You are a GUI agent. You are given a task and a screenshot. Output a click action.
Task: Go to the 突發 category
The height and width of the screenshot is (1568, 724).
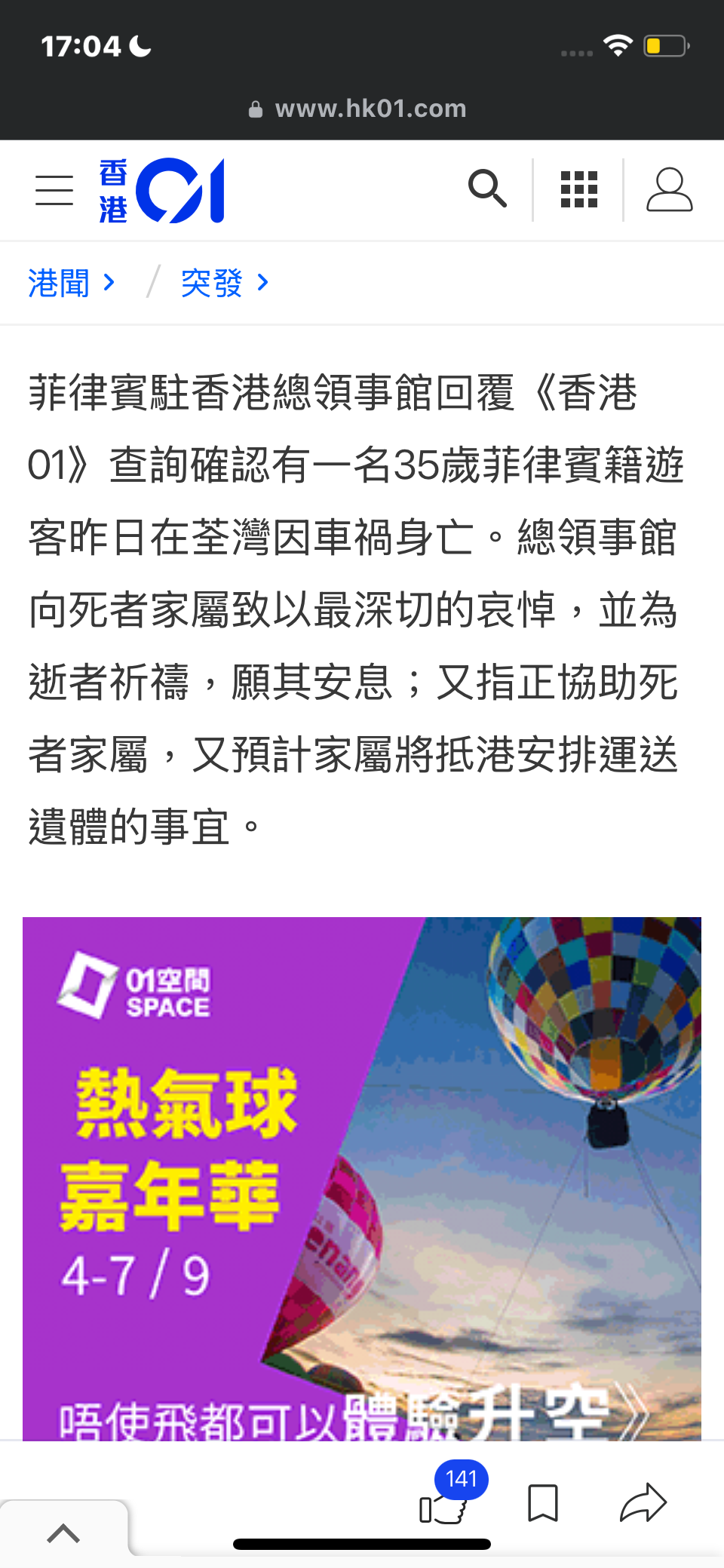click(224, 284)
